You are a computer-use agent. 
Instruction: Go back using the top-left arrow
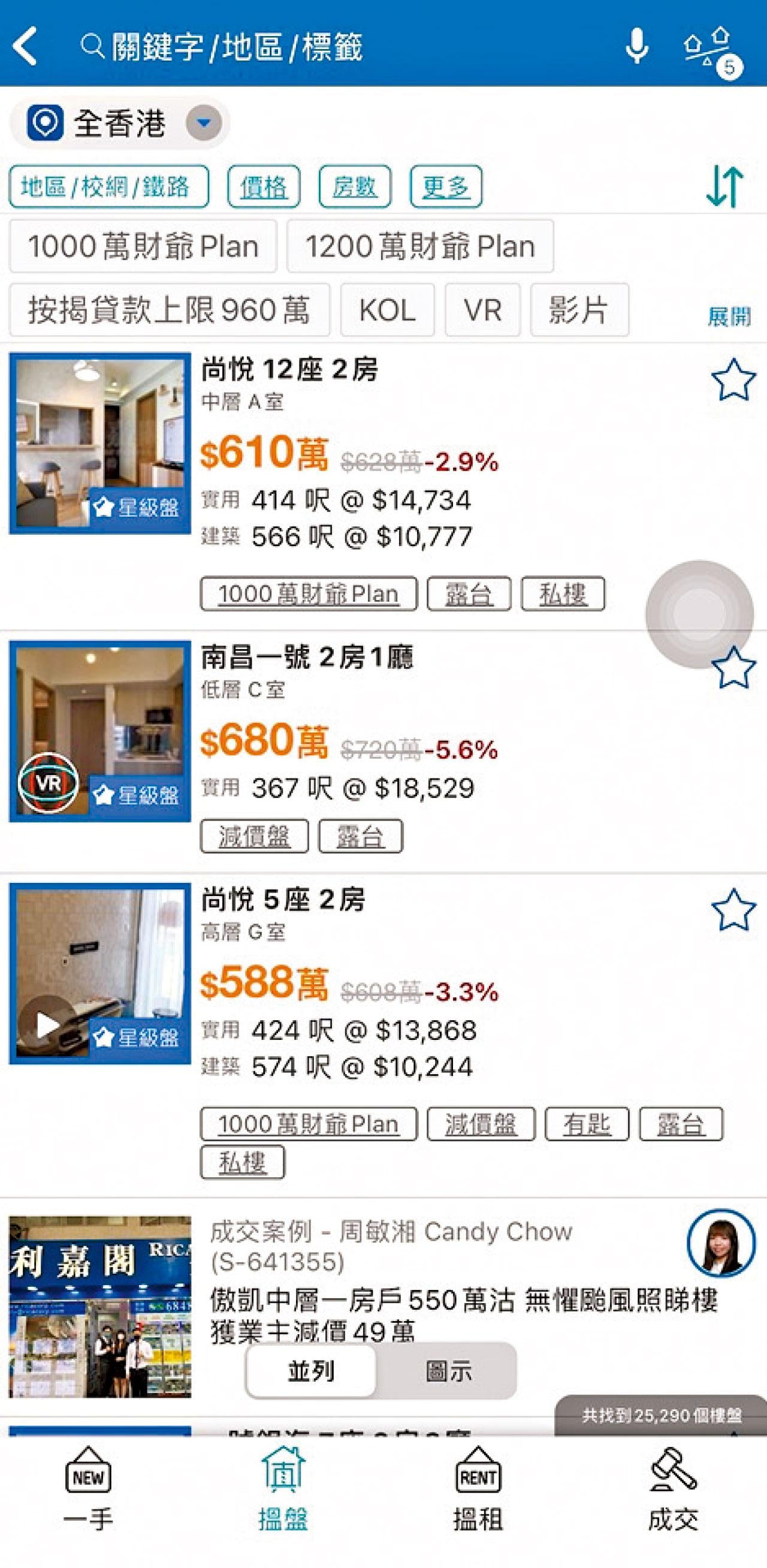[26, 46]
